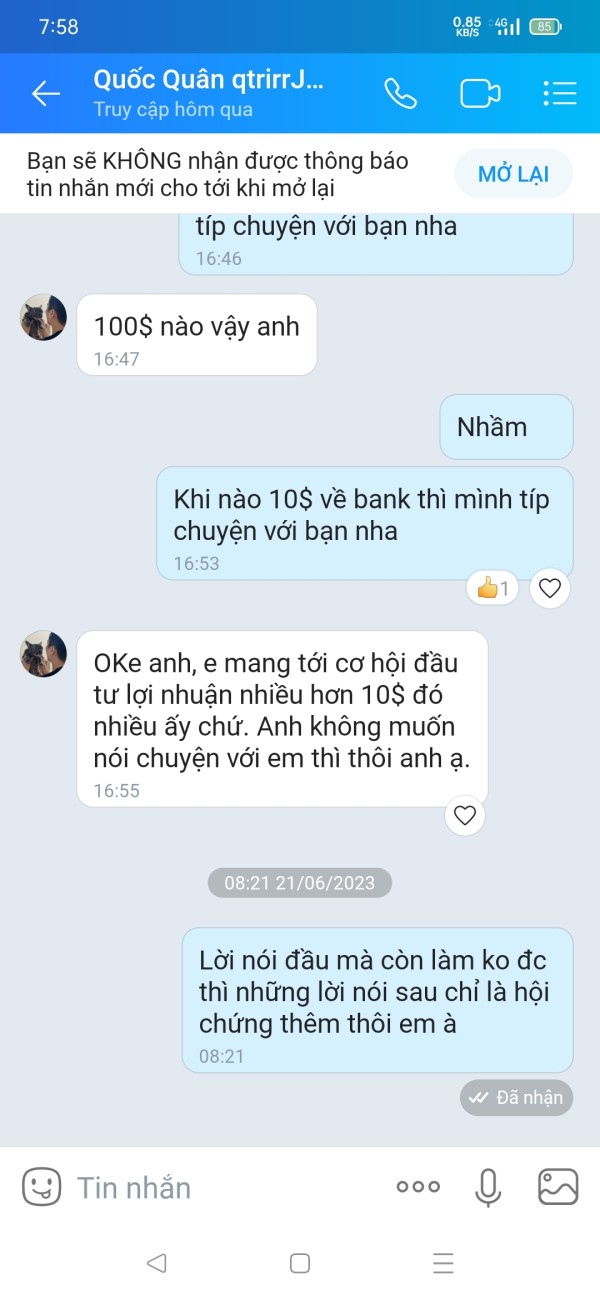Record a voice message with the microphone
The height and width of the screenshot is (1300, 600).
tap(488, 1187)
